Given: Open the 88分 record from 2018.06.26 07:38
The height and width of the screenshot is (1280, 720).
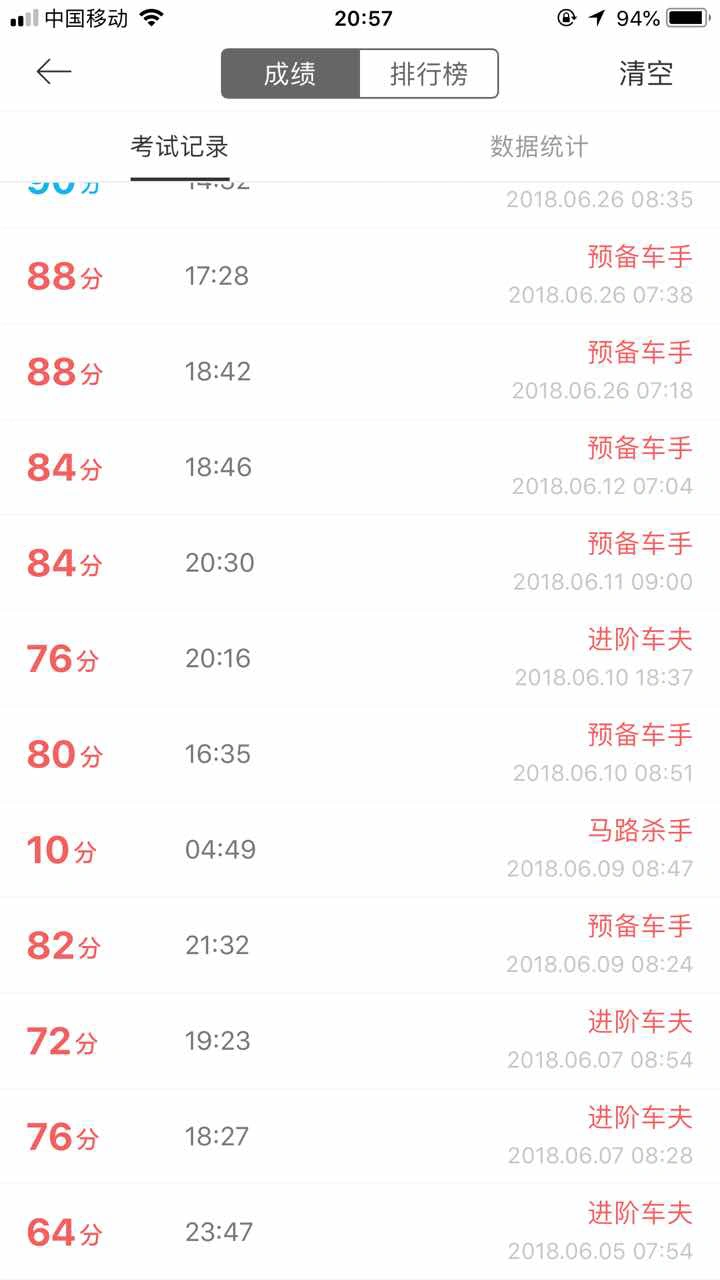Looking at the screenshot, I should pos(360,276).
